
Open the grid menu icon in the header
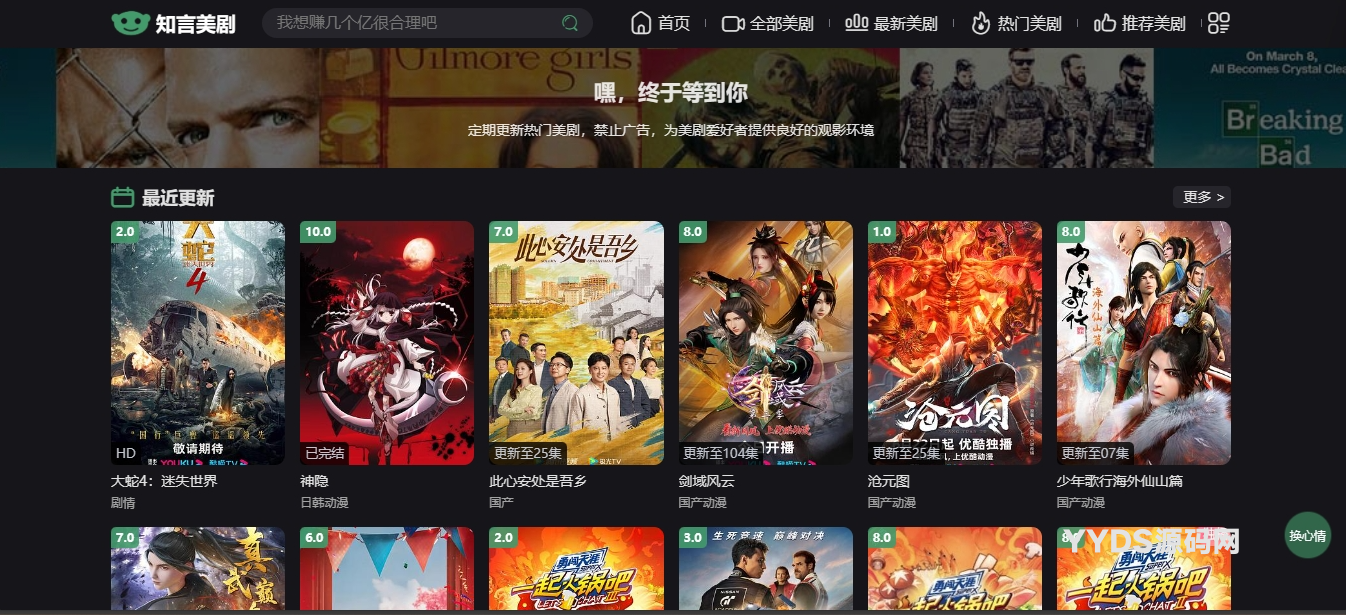(1218, 23)
